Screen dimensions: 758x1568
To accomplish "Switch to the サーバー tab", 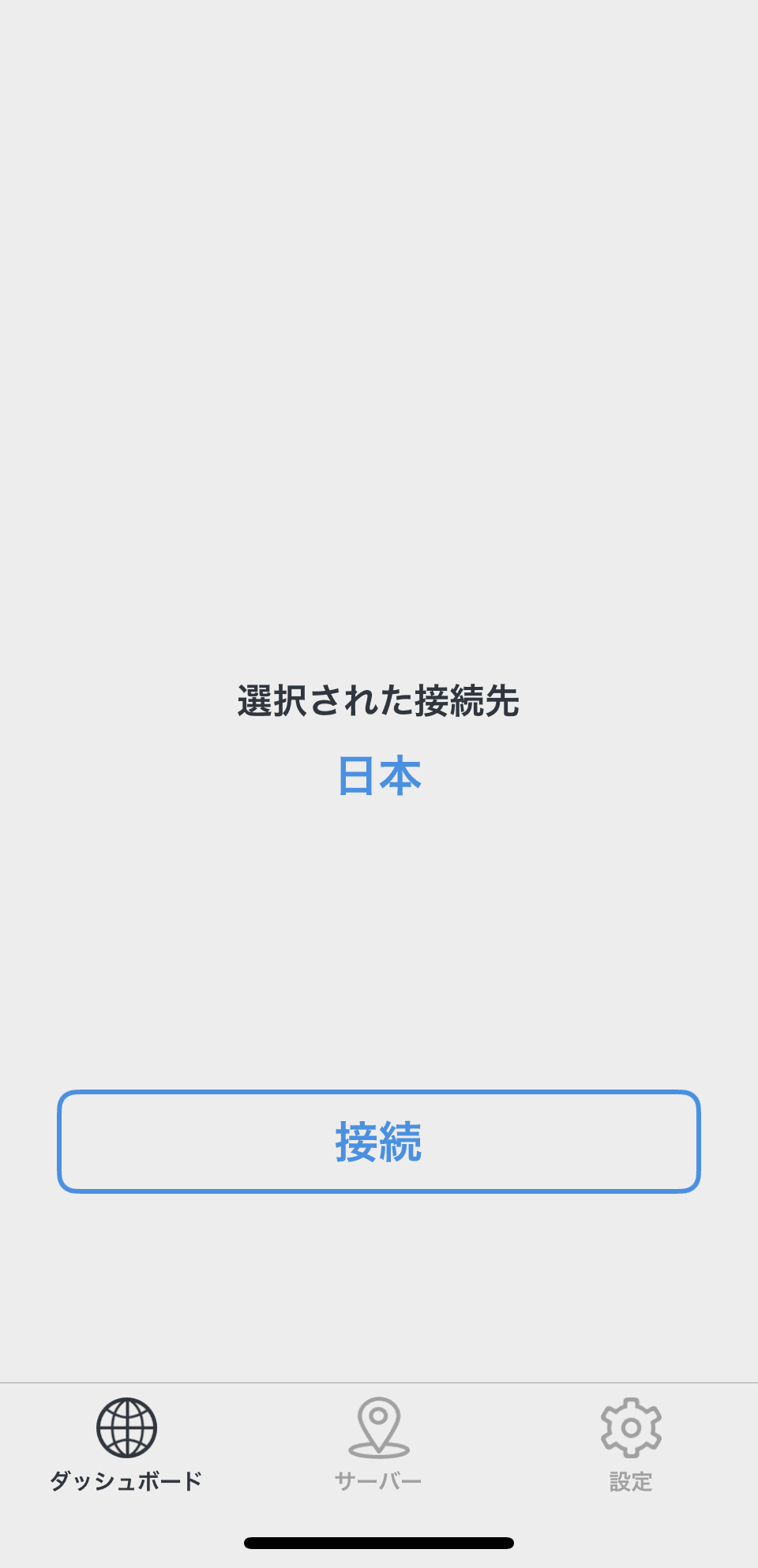I will [x=379, y=1443].
